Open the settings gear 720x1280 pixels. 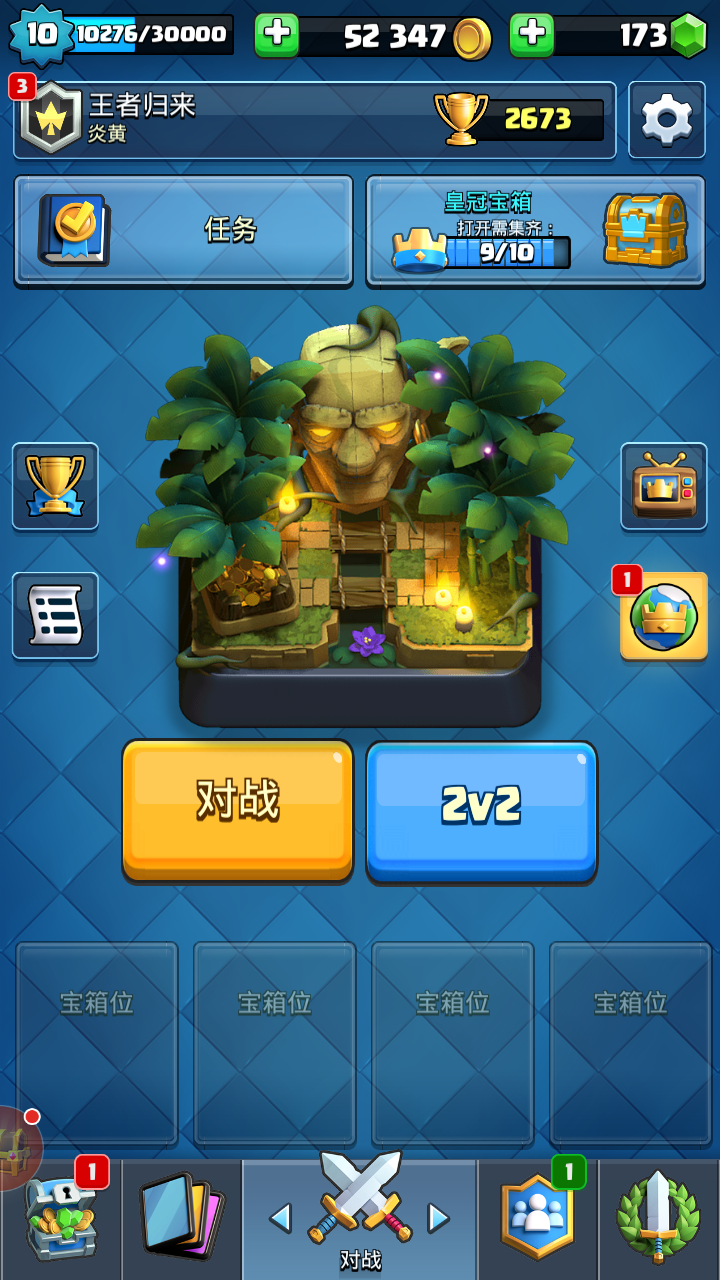[x=666, y=120]
